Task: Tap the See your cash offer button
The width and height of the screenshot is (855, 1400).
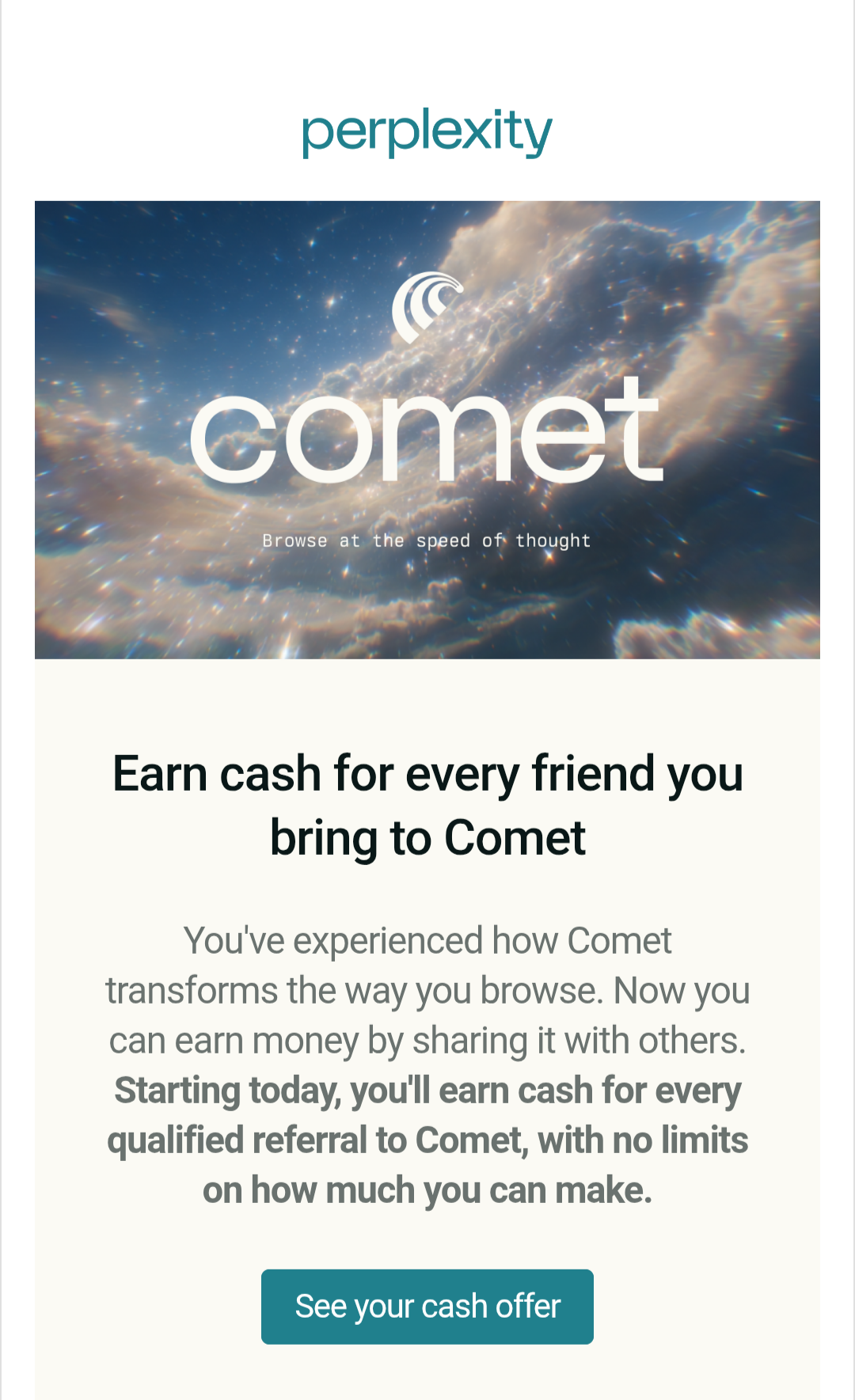Action: pyautogui.click(x=427, y=1306)
